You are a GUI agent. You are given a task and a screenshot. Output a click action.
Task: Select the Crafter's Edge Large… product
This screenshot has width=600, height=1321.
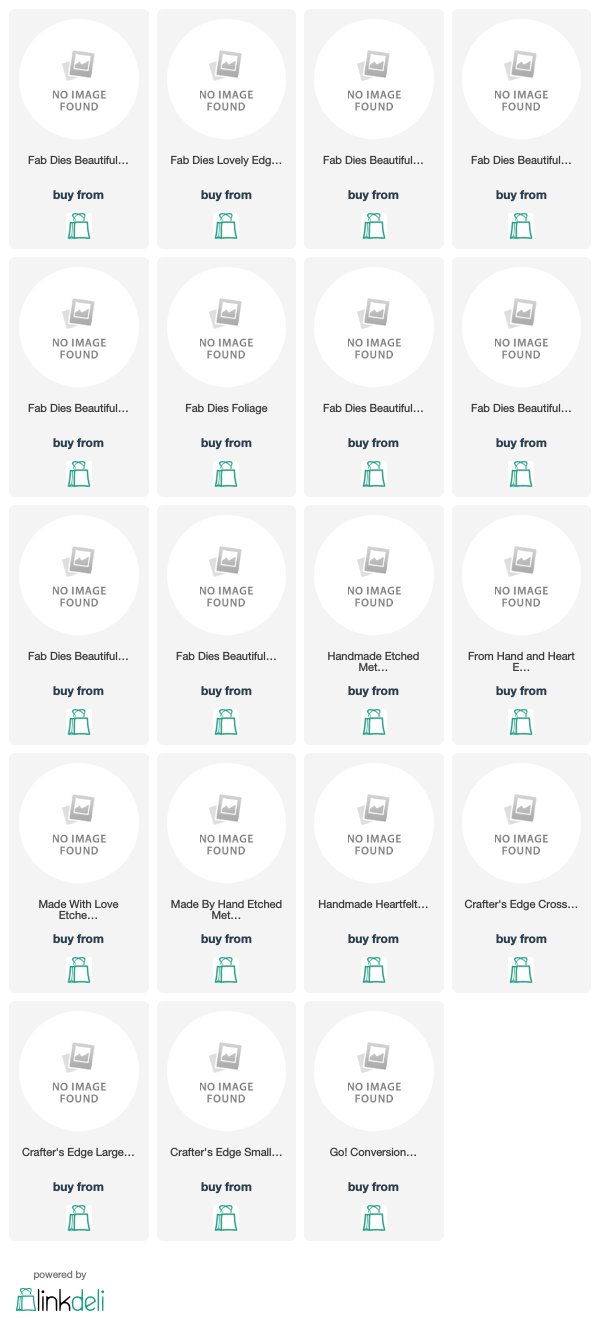tap(79, 1121)
